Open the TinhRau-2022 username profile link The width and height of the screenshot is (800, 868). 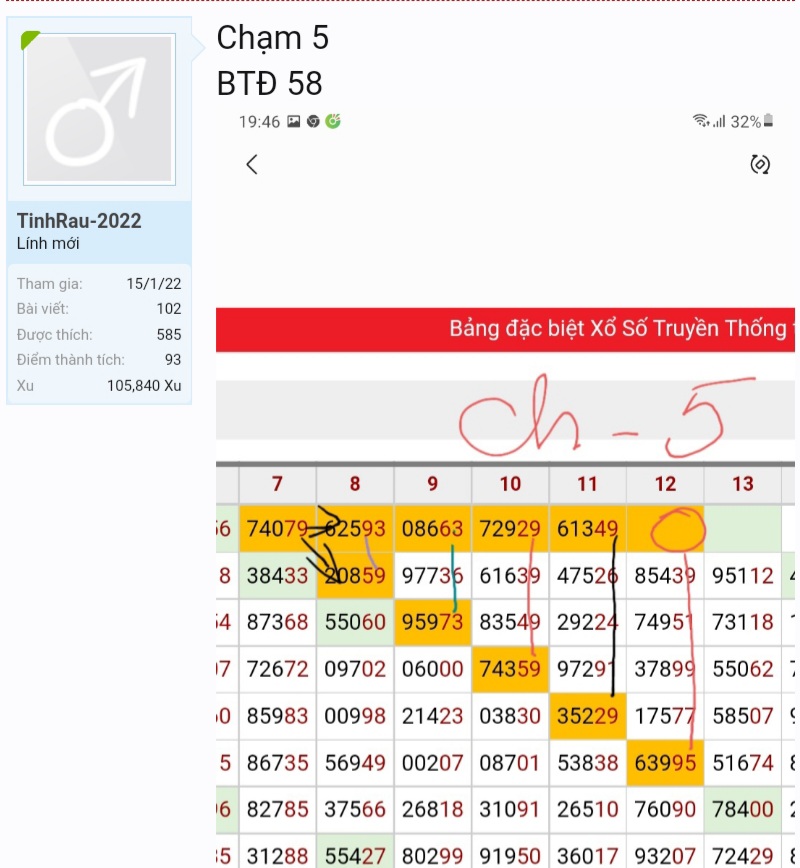(x=79, y=221)
